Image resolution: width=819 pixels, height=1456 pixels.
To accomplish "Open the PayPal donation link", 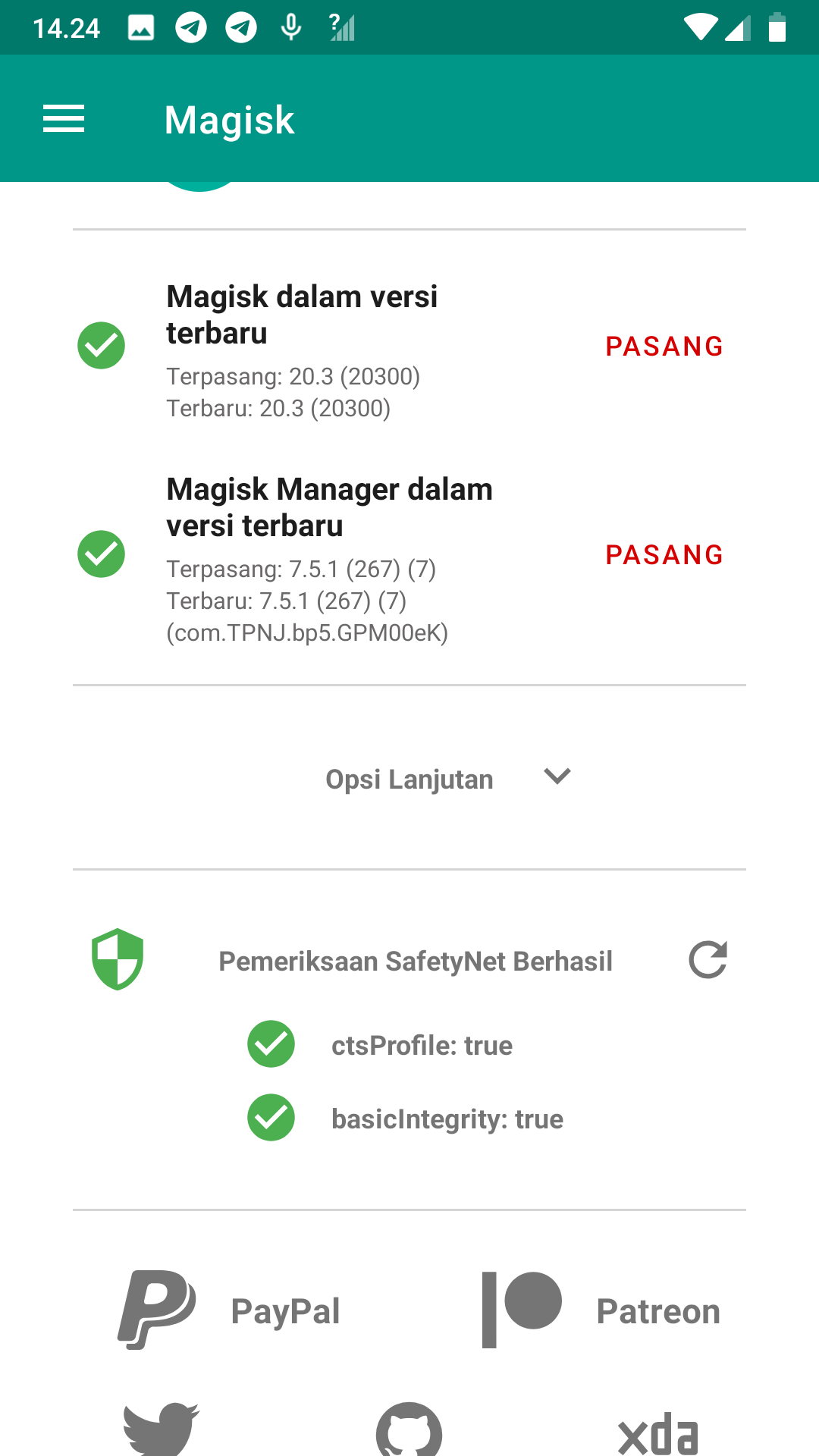I will (229, 1310).
